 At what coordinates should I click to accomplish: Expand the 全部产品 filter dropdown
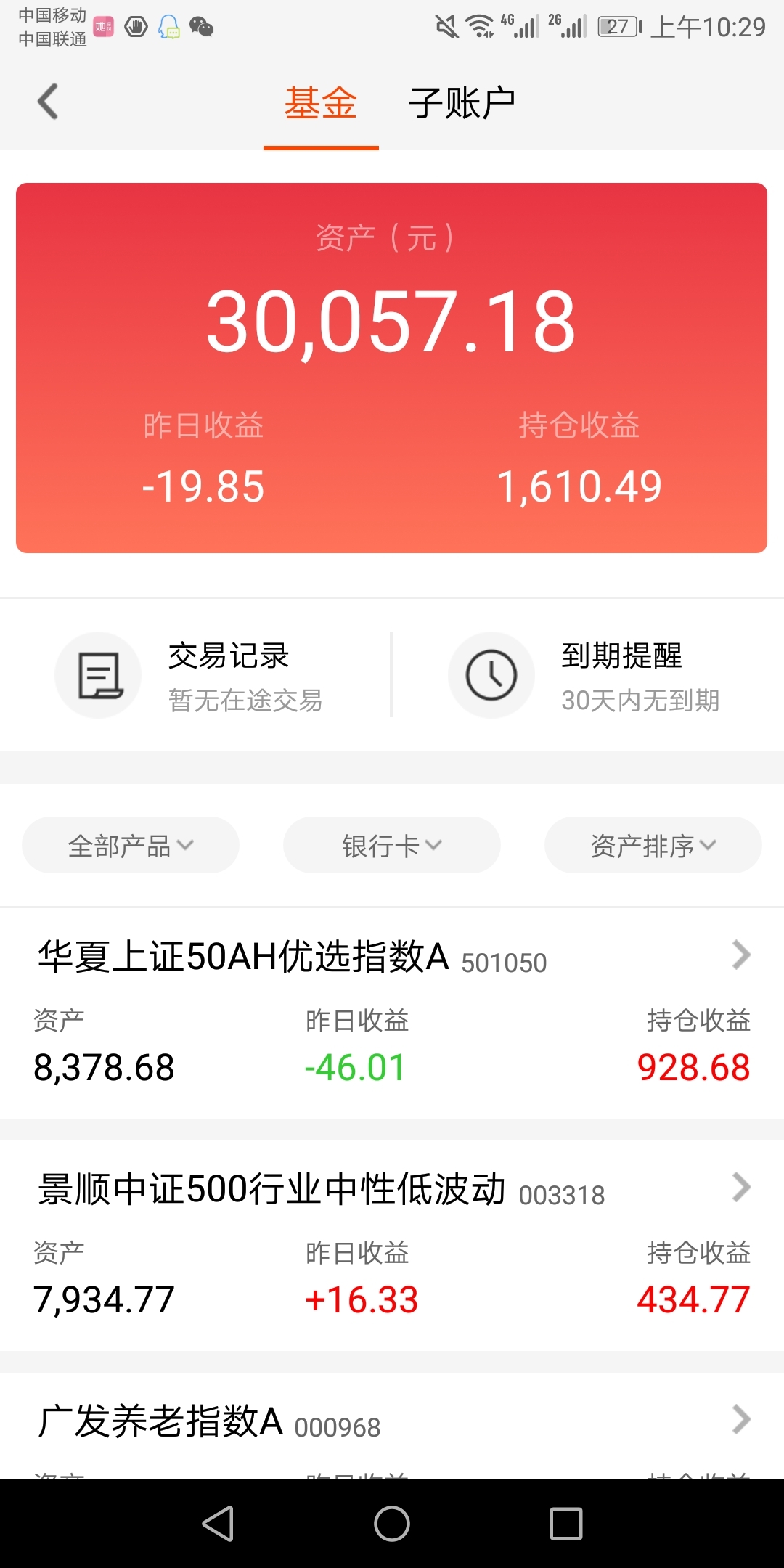(131, 845)
